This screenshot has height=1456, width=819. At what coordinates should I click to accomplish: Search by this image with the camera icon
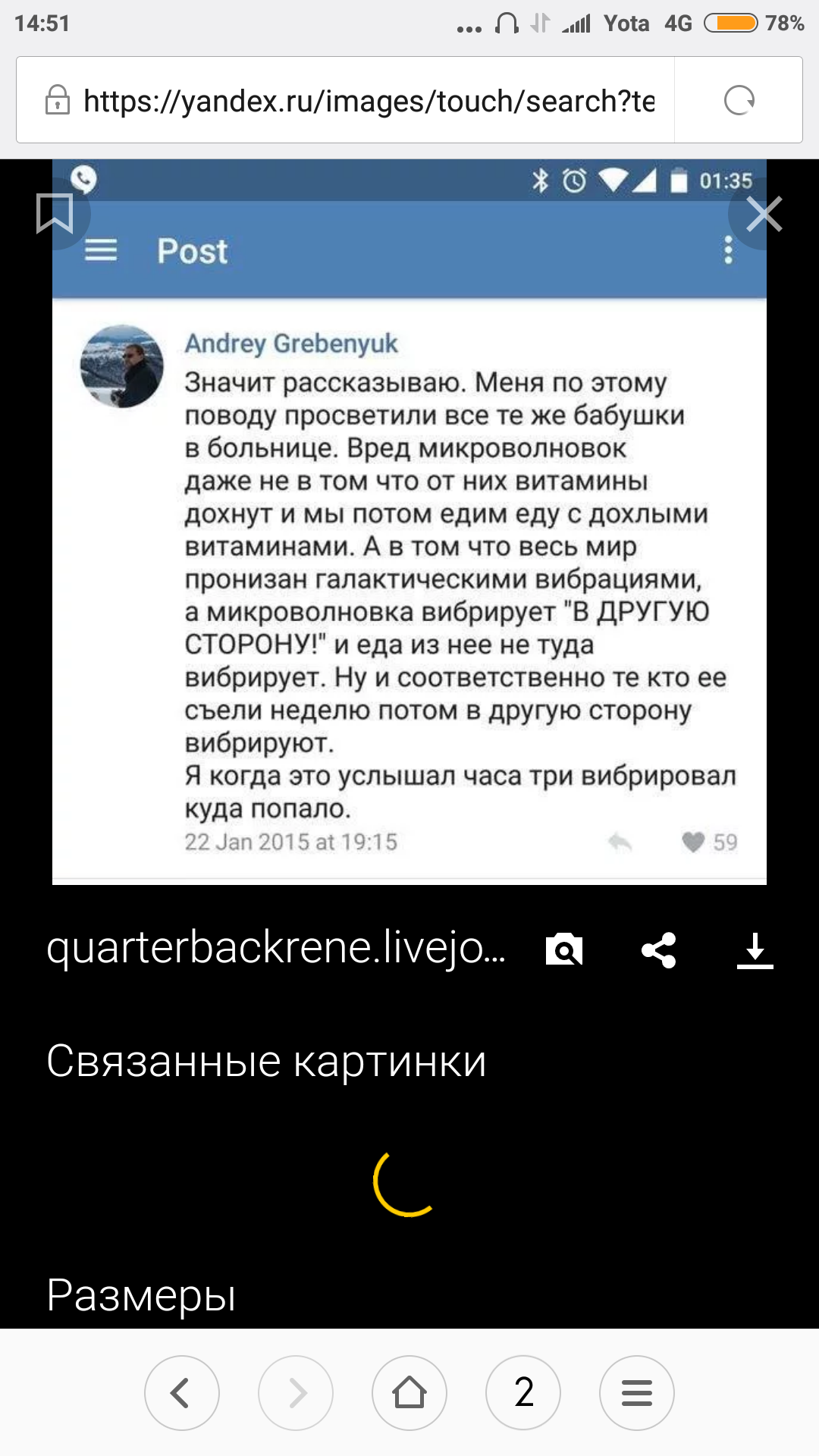tap(564, 949)
